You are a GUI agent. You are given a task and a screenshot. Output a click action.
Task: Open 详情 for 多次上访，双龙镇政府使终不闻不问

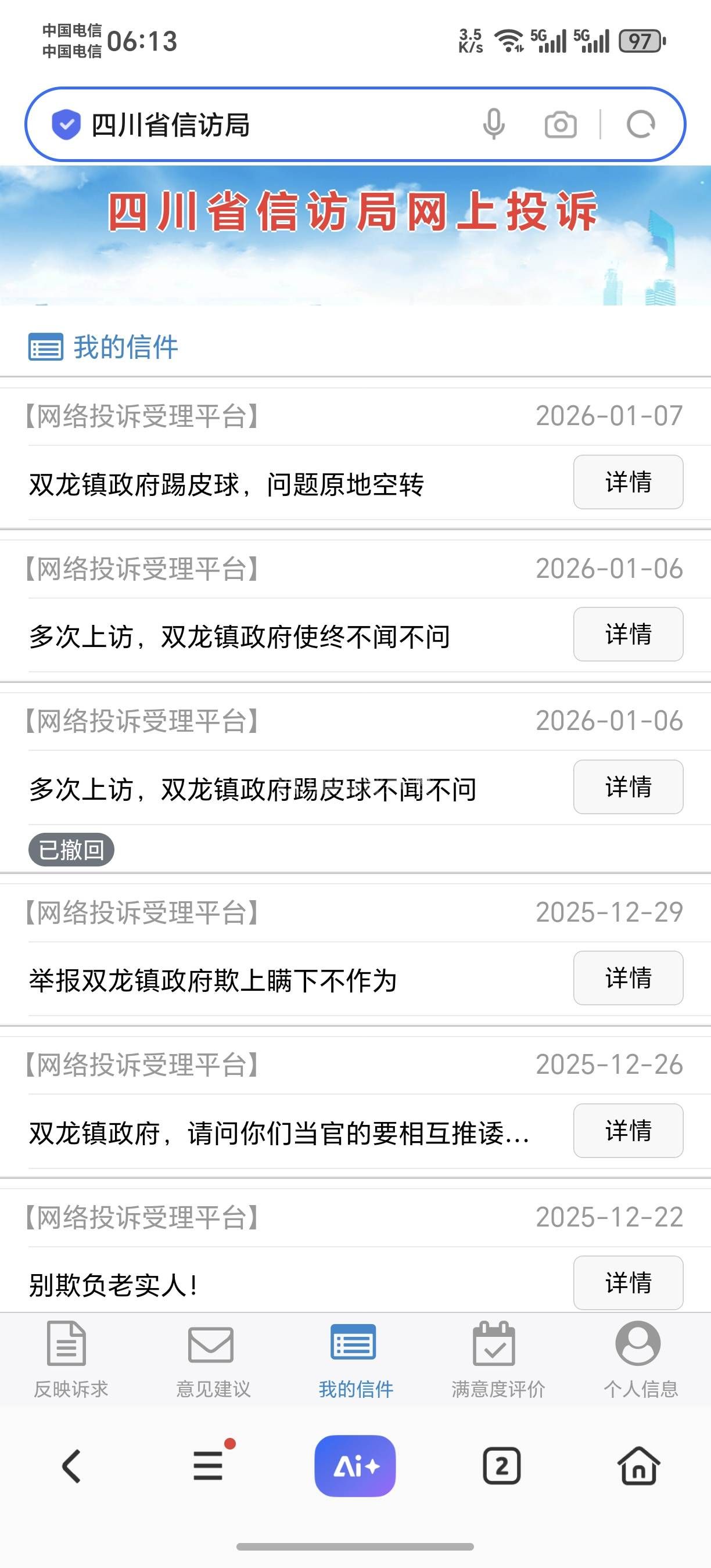(627, 634)
